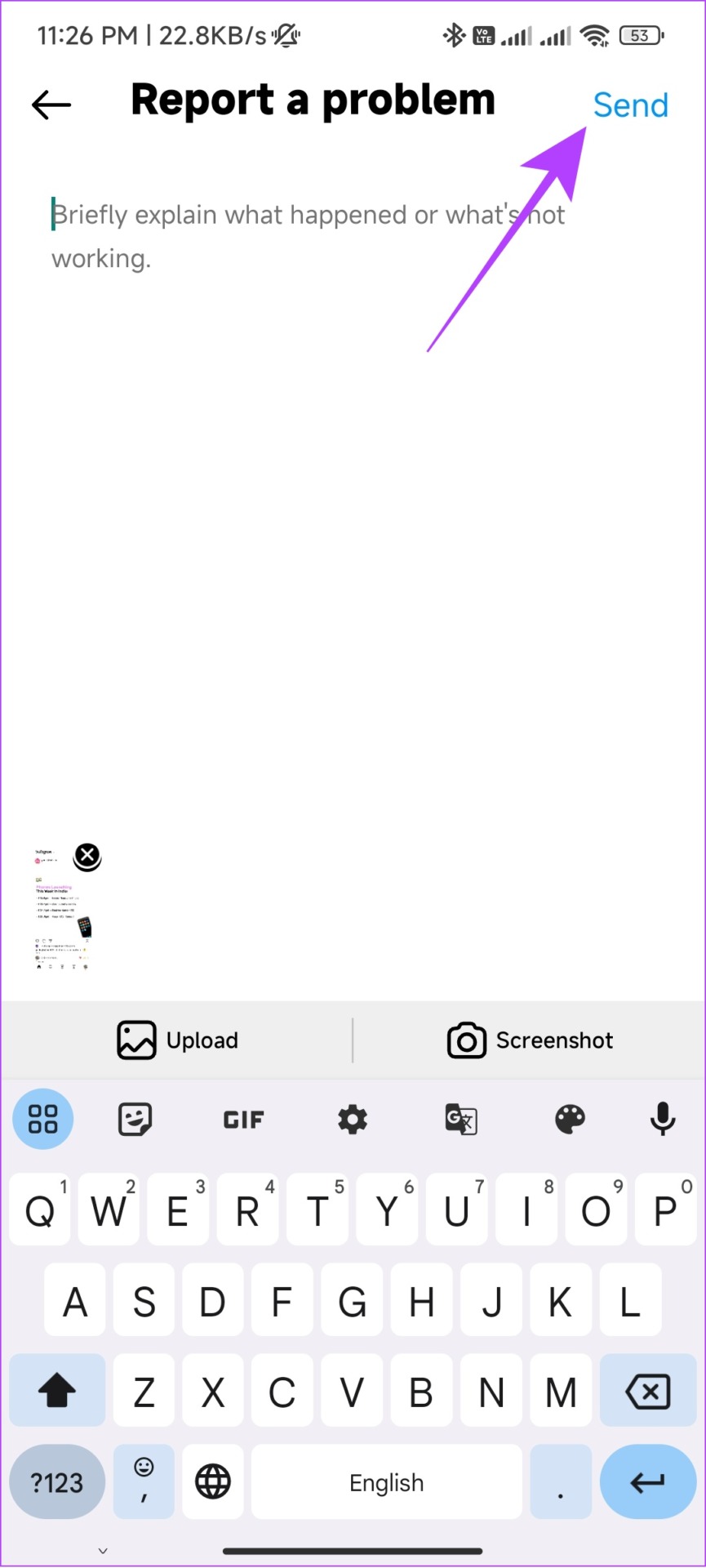Send the problem report
Screen dimensions: 706x1568
click(630, 105)
